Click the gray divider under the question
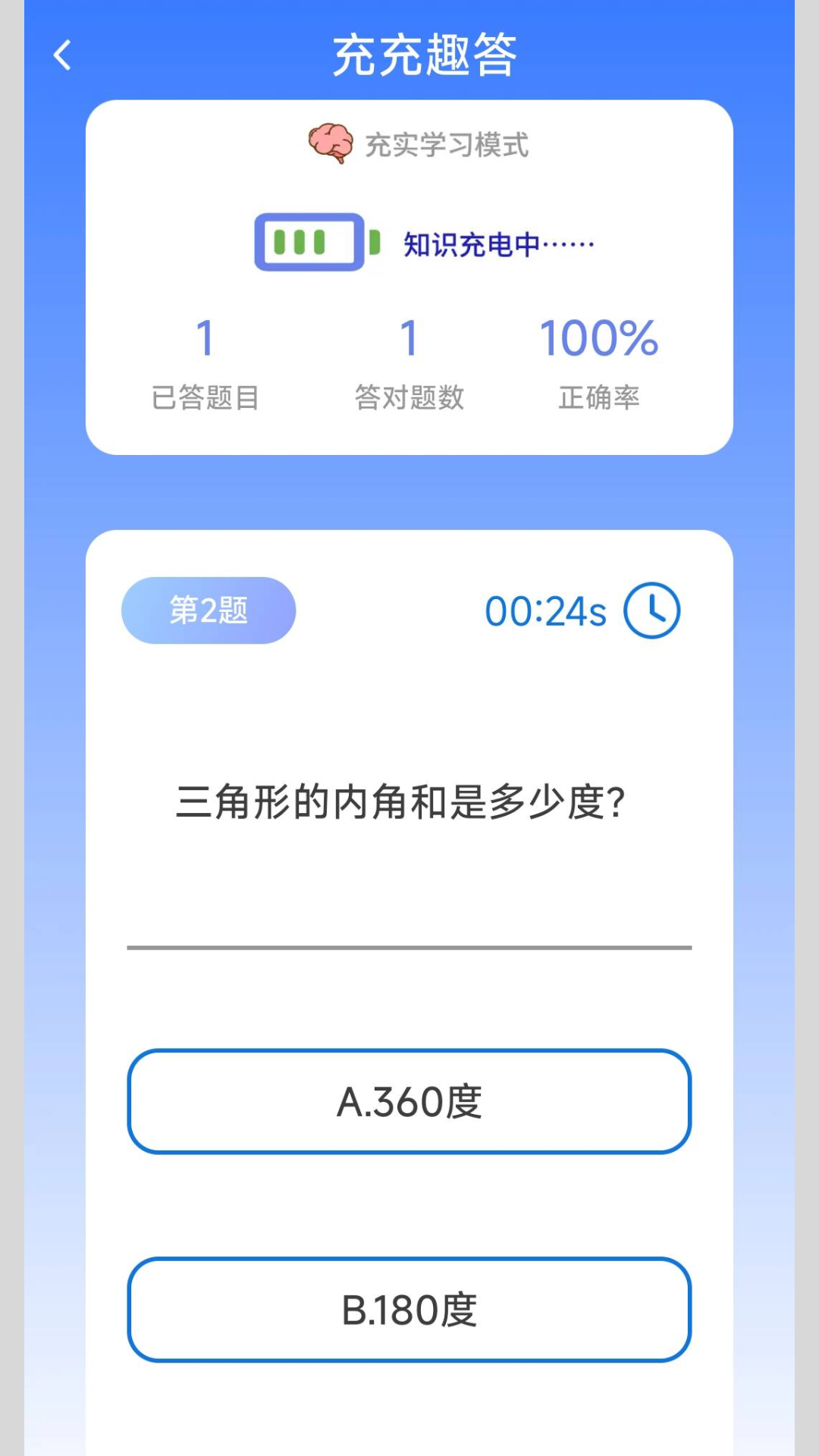Image resolution: width=819 pixels, height=1456 pixels. [409, 946]
